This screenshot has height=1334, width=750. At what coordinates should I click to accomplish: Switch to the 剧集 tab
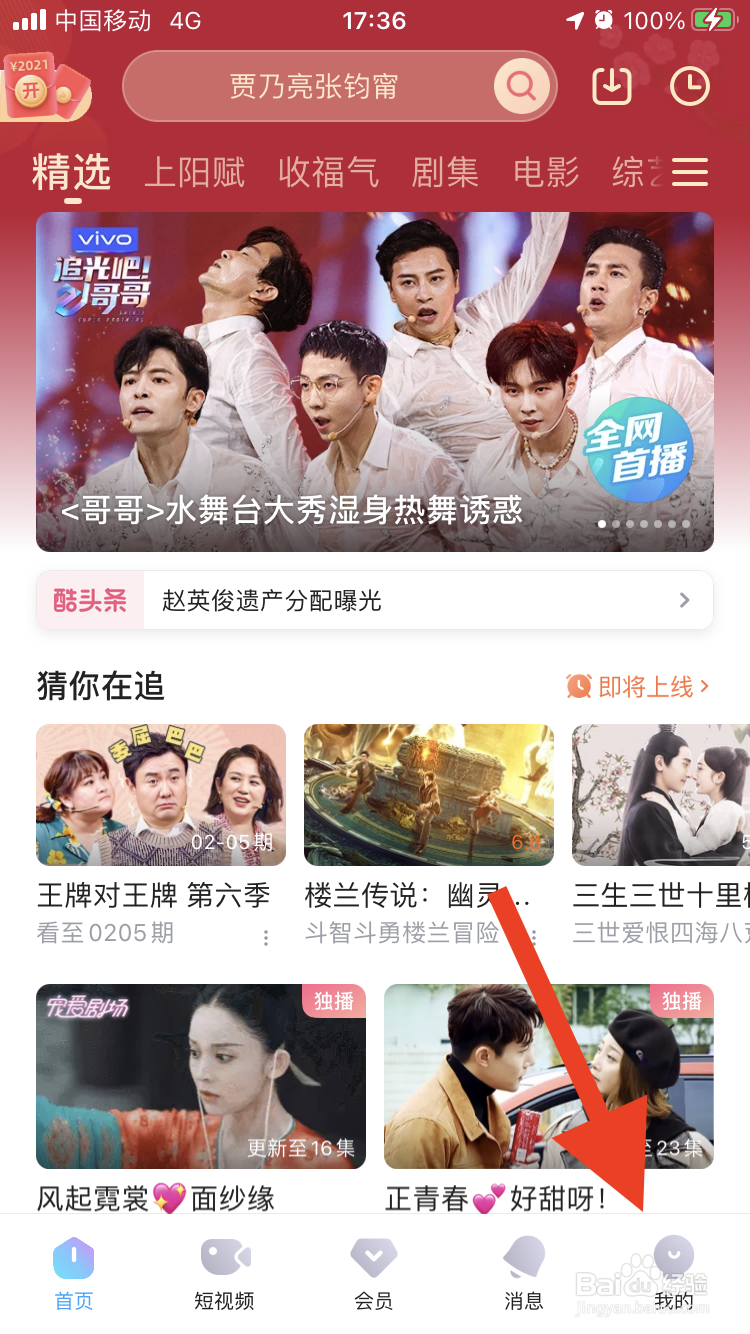[445, 172]
